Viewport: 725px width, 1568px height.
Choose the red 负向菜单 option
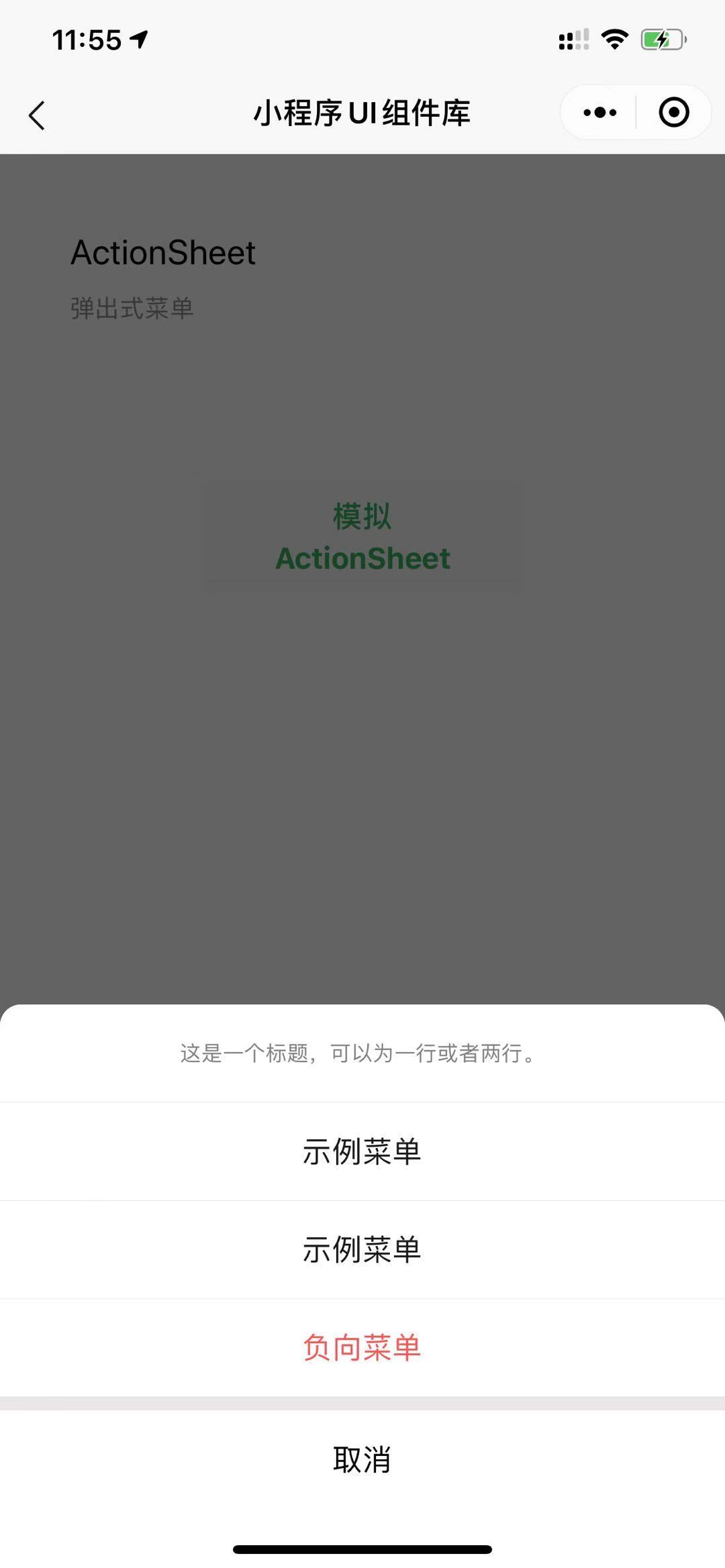tap(362, 1347)
